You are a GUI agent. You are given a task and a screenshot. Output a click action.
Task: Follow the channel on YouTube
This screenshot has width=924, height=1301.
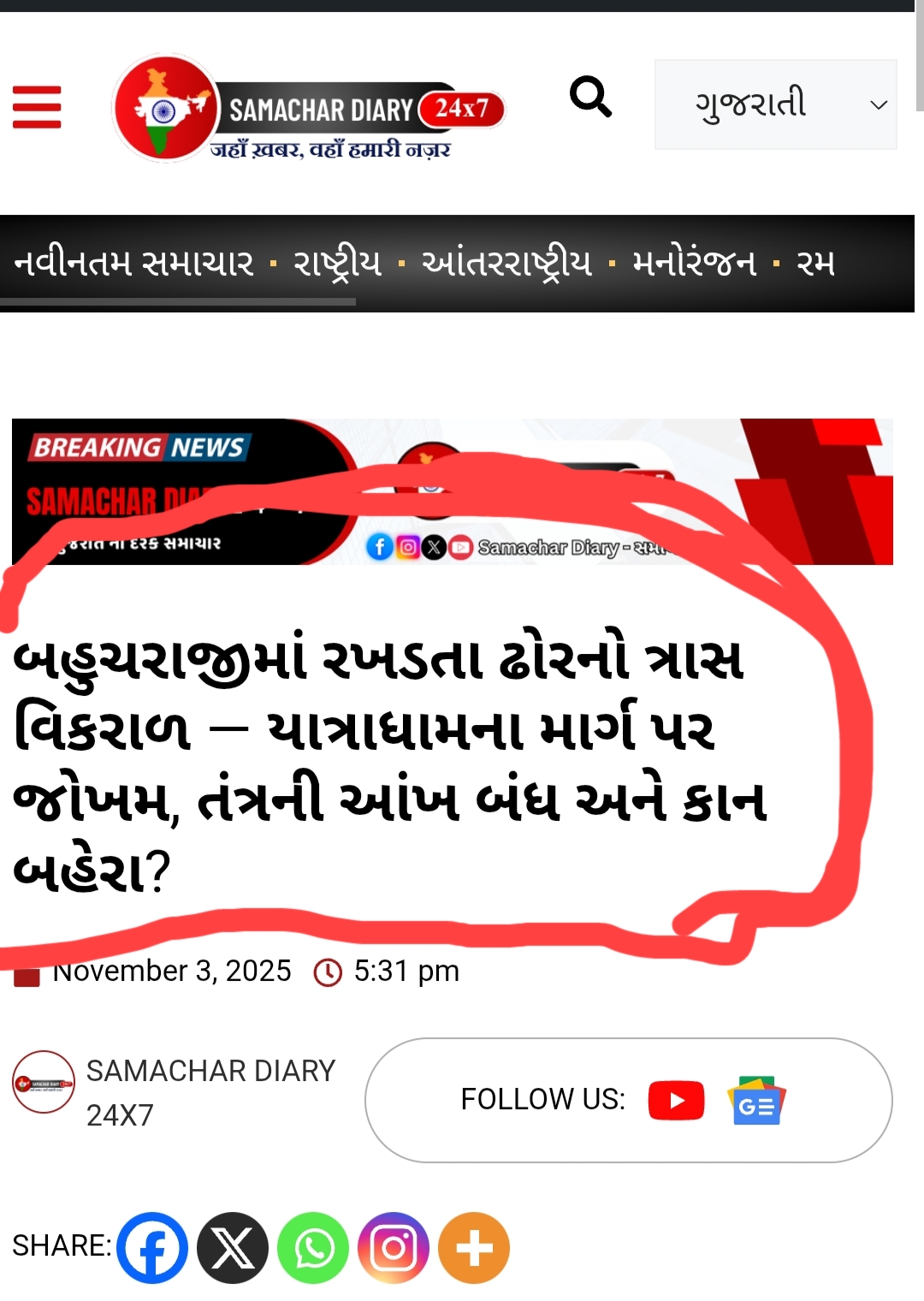pyautogui.click(x=676, y=1101)
